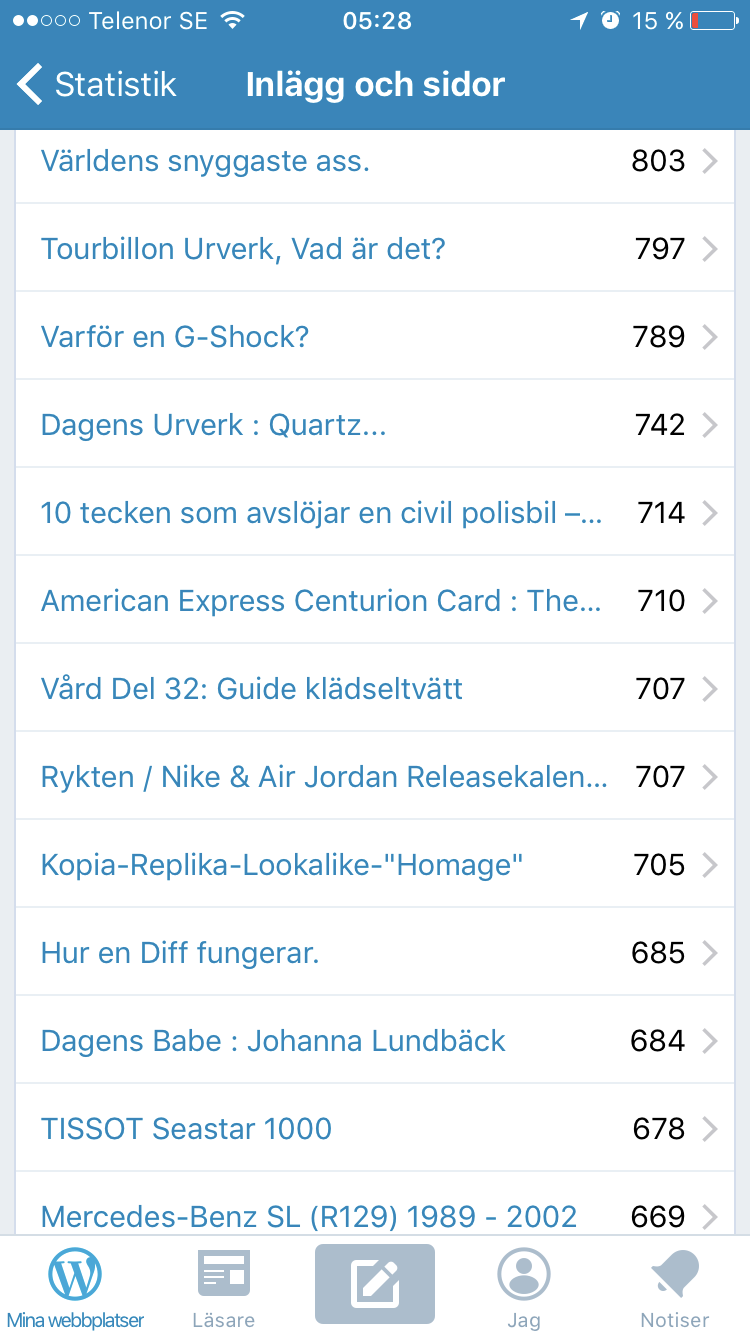Go back to Statistik
This screenshot has height=1334, width=750.
click(97, 85)
